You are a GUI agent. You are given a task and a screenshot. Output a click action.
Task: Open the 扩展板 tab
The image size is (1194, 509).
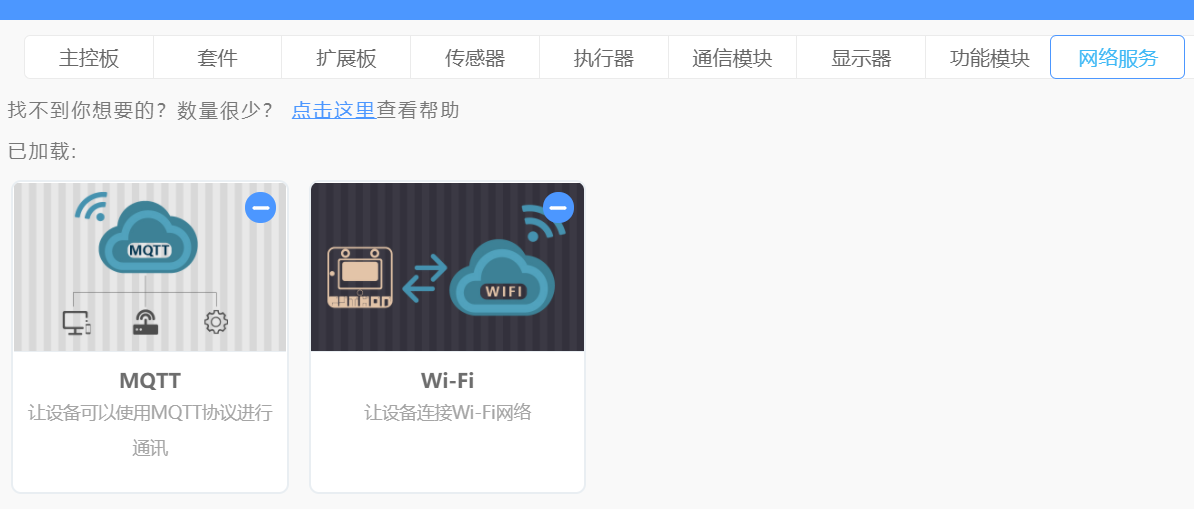(x=346, y=58)
